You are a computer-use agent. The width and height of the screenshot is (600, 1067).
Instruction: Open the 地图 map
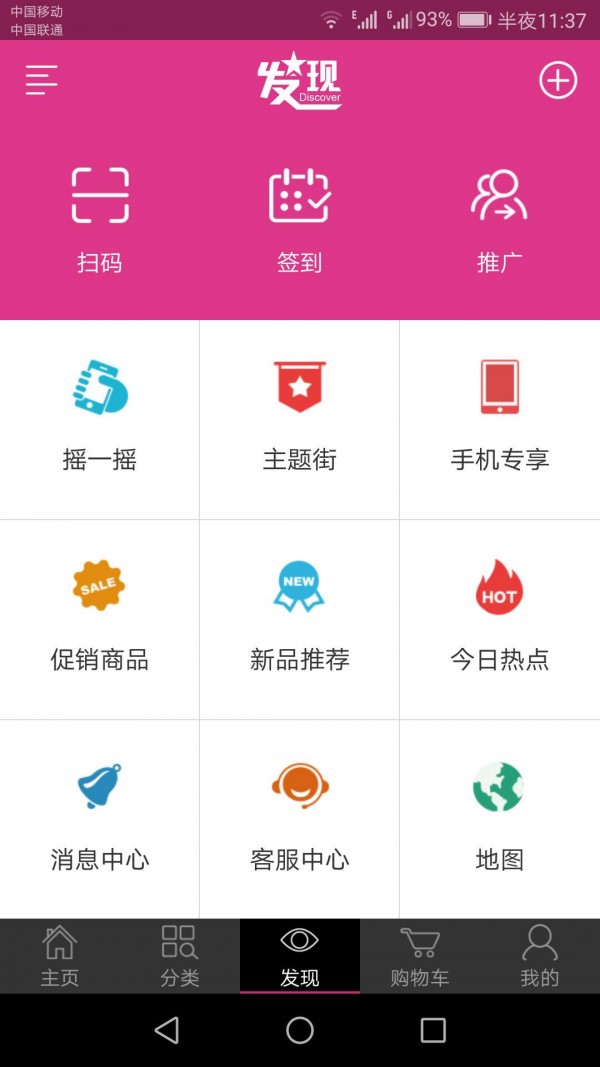[500, 818]
